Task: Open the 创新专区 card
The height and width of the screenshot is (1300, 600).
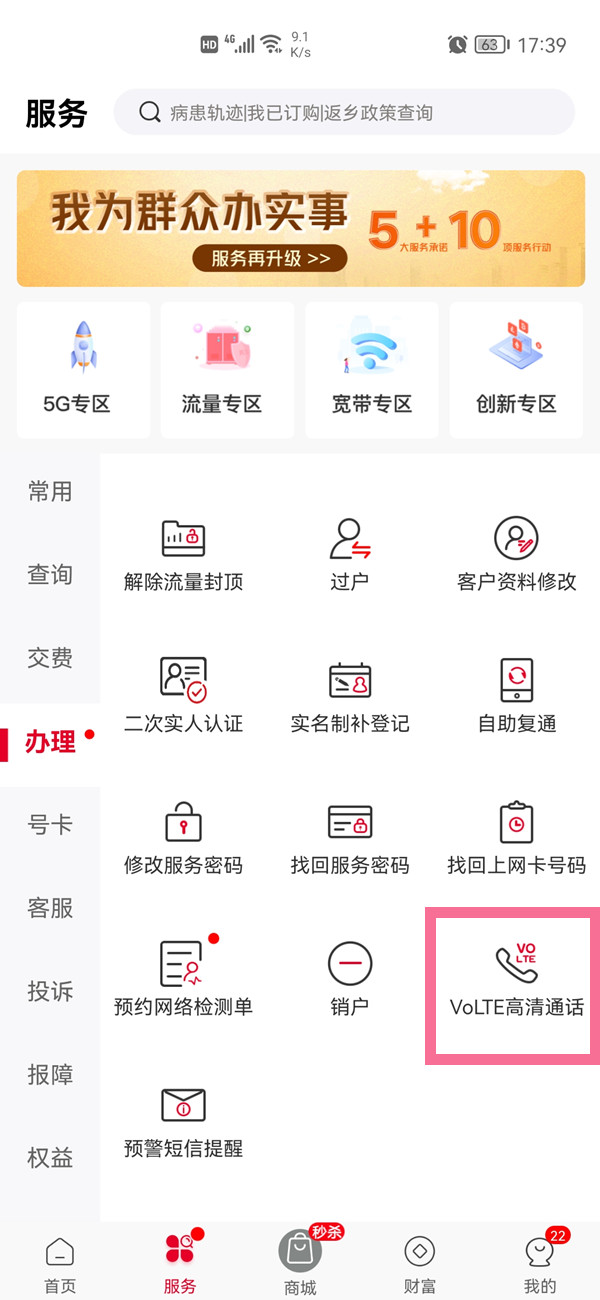Action: point(516,370)
